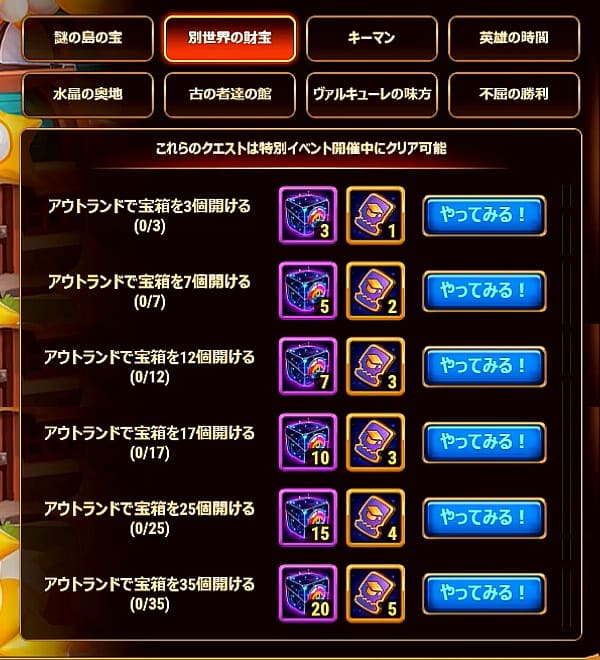
Task: Open the 不屈の勝利 tab
Action: pos(514,95)
